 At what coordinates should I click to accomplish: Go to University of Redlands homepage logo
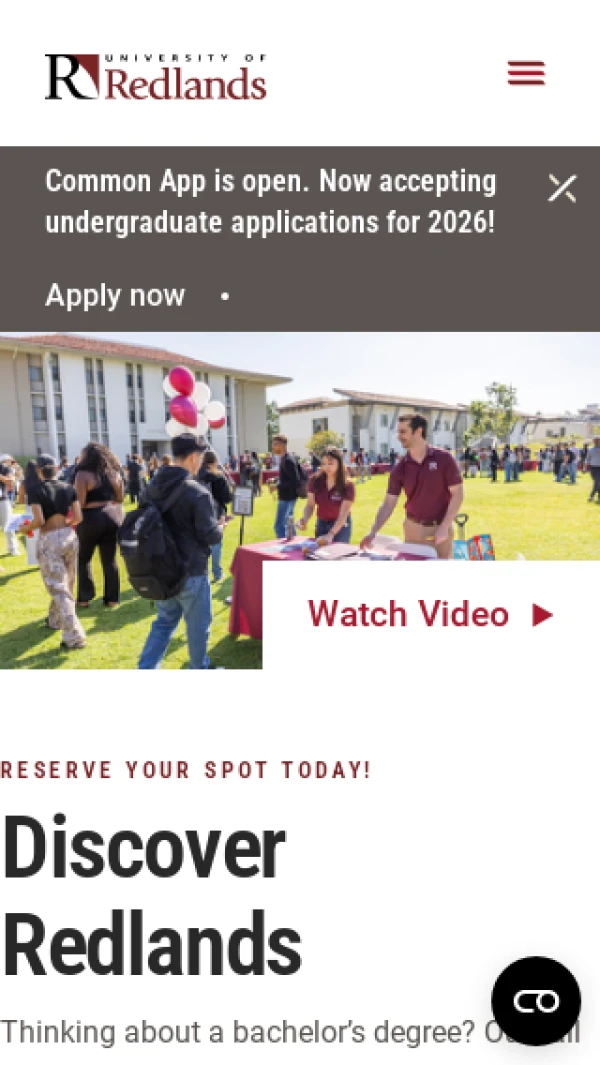[156, 77]
